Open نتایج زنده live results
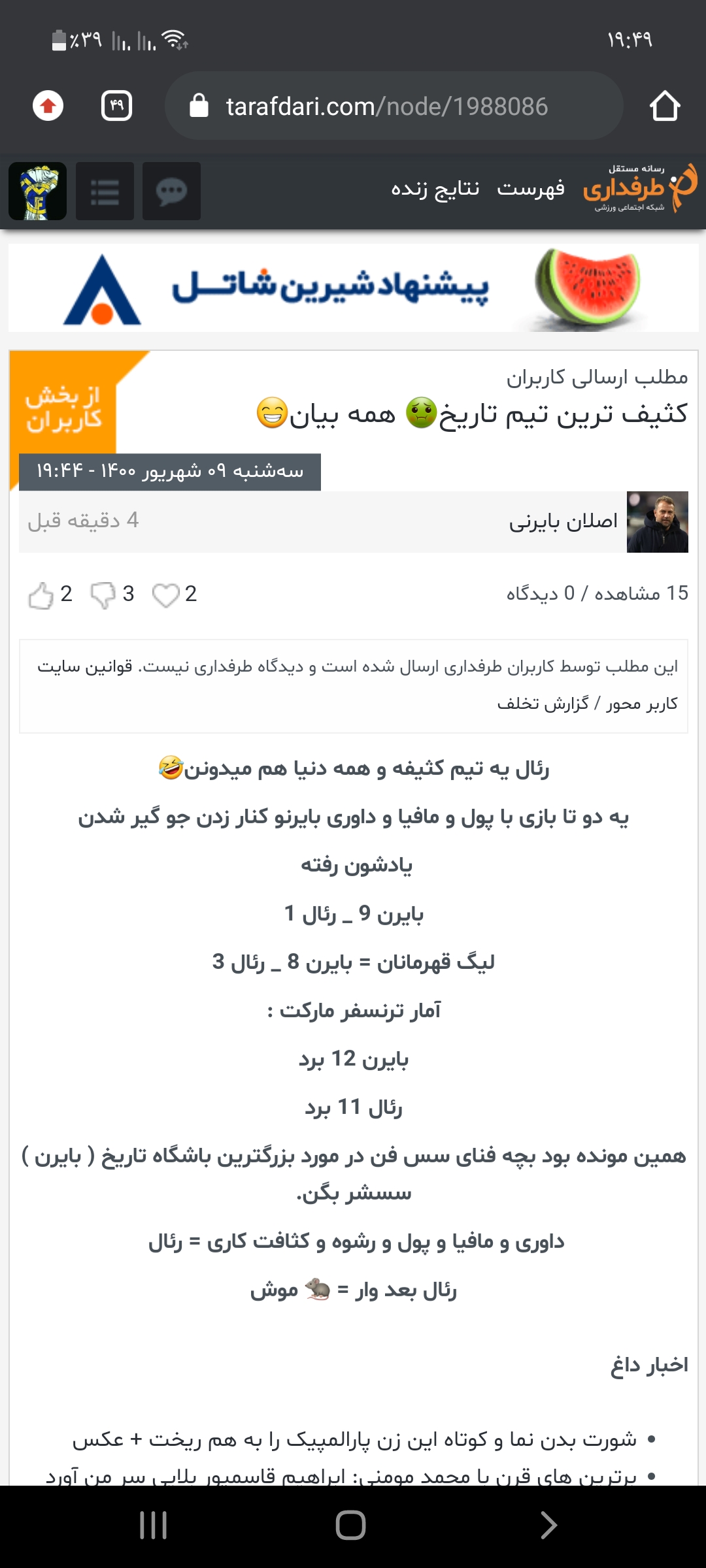Viewport: 706px width, 1568px height. [435, 189]
